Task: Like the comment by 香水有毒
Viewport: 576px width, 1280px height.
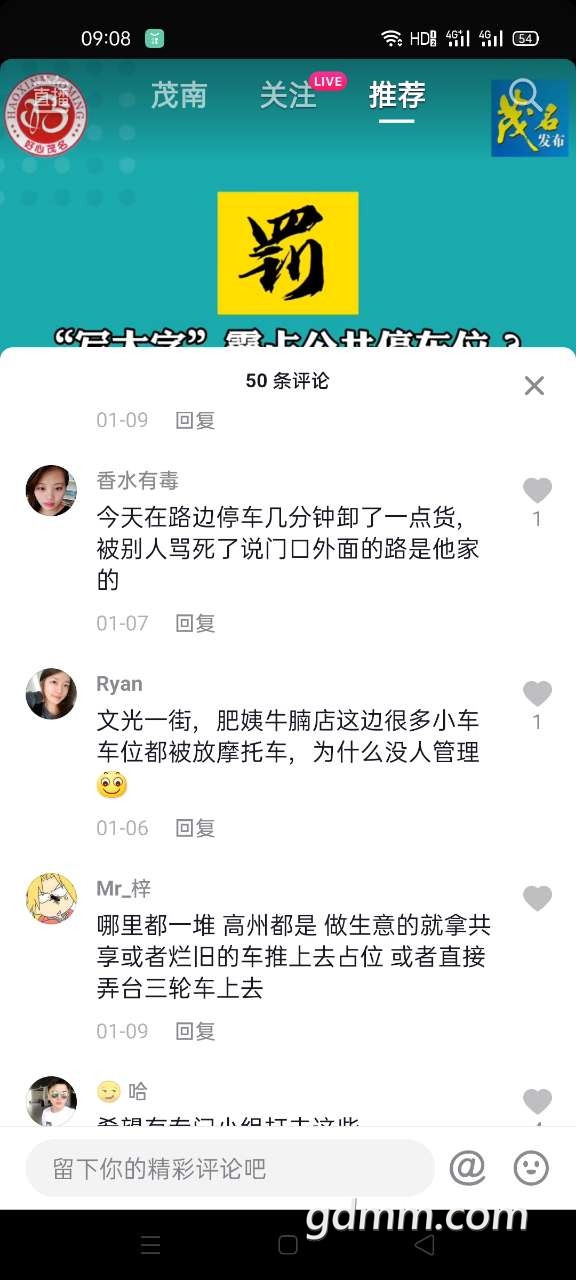Action: tap(537, 490)
